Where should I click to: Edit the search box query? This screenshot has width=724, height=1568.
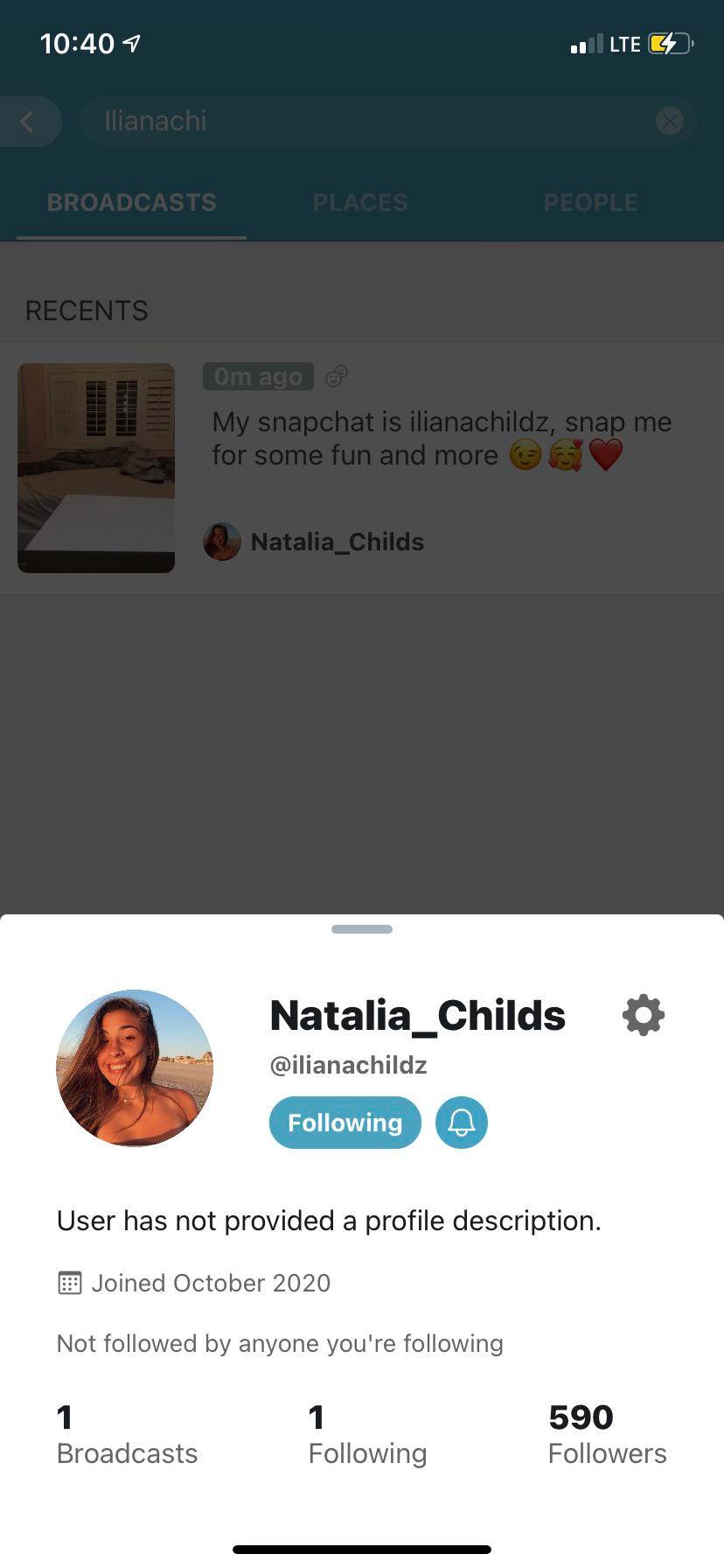click(367, 121)
